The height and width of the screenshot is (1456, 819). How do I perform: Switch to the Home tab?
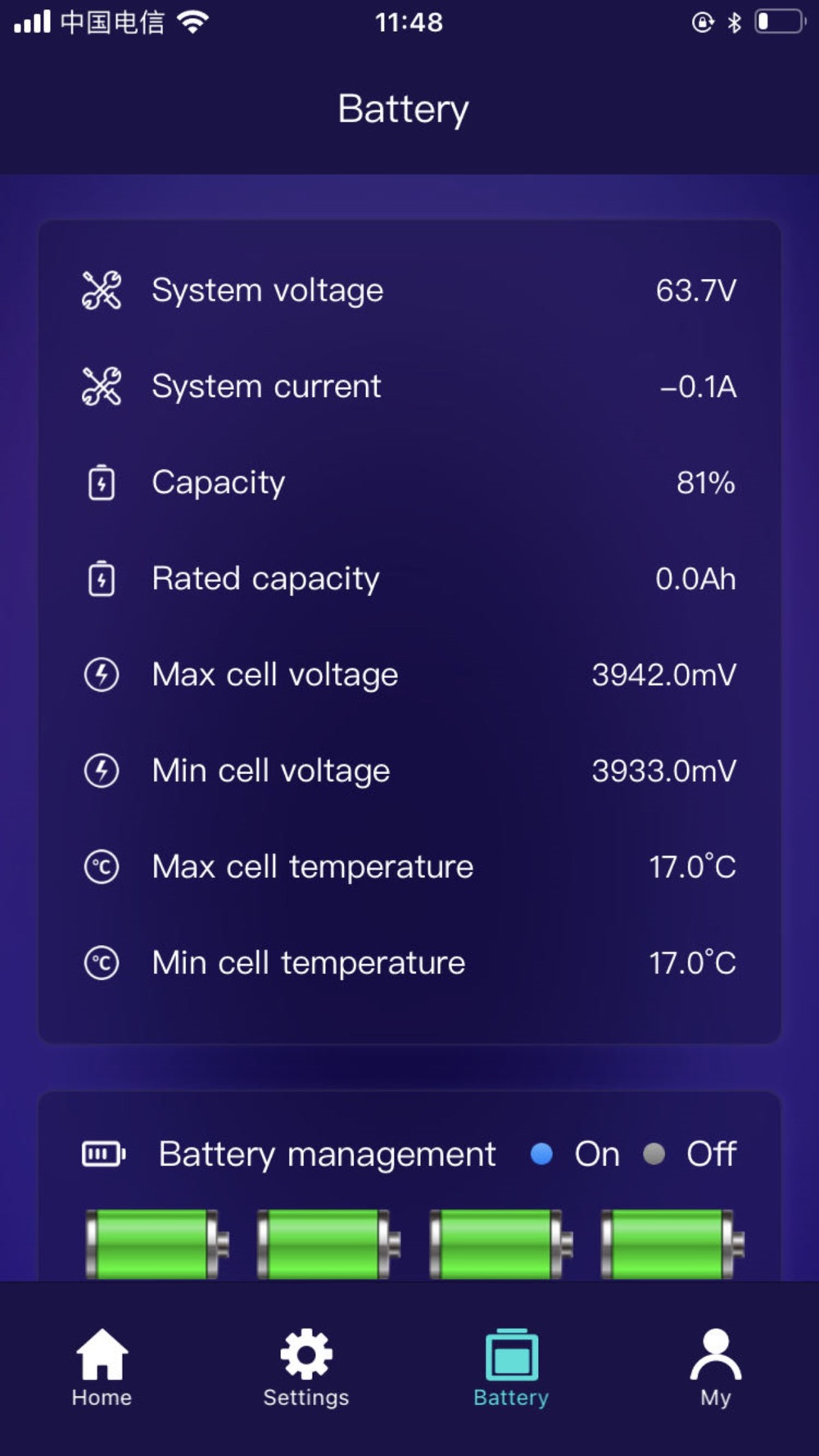click(102, 1367)
